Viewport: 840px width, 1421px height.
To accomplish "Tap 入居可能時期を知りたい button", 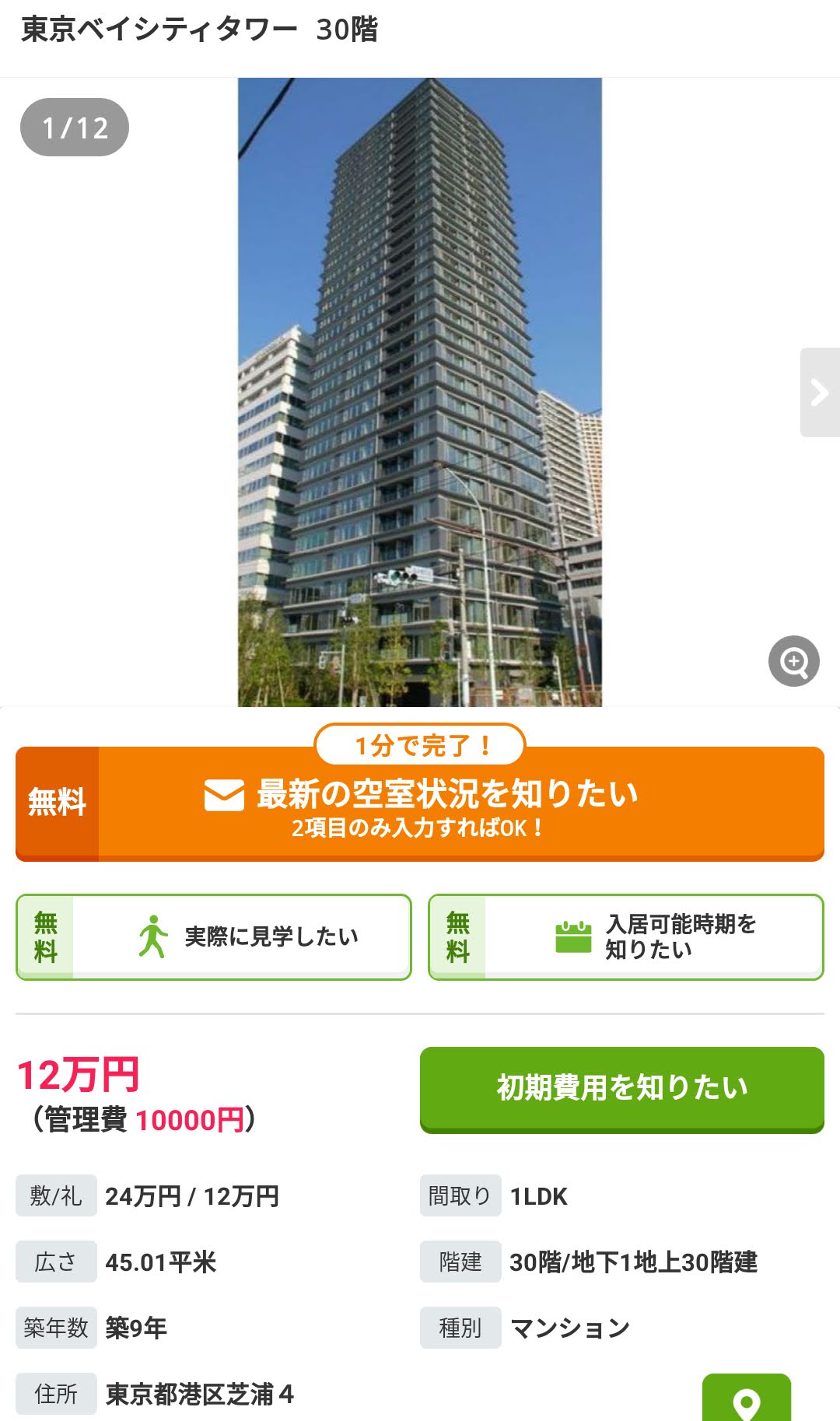I will point(626,936).
